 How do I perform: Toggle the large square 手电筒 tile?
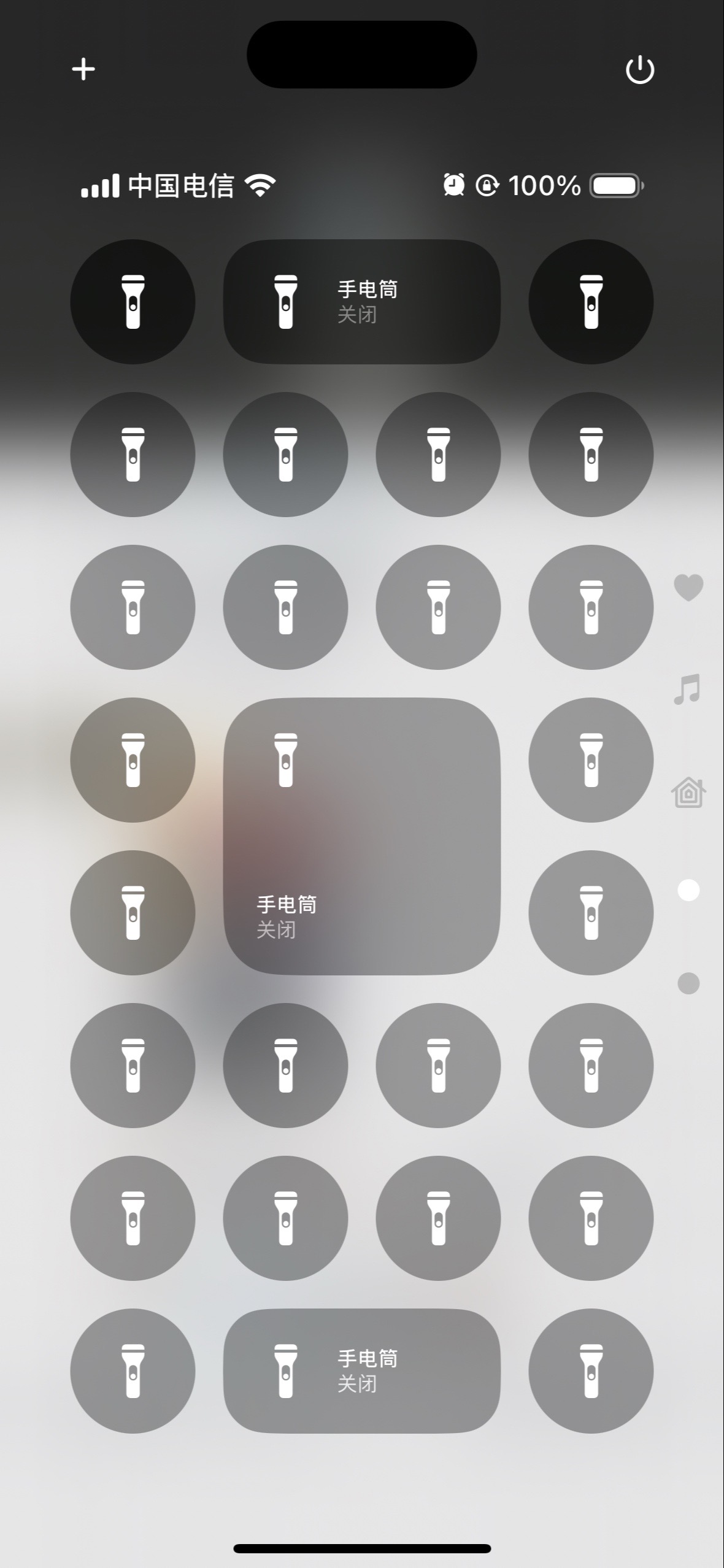pyautogui.click(x=362, y=836)
